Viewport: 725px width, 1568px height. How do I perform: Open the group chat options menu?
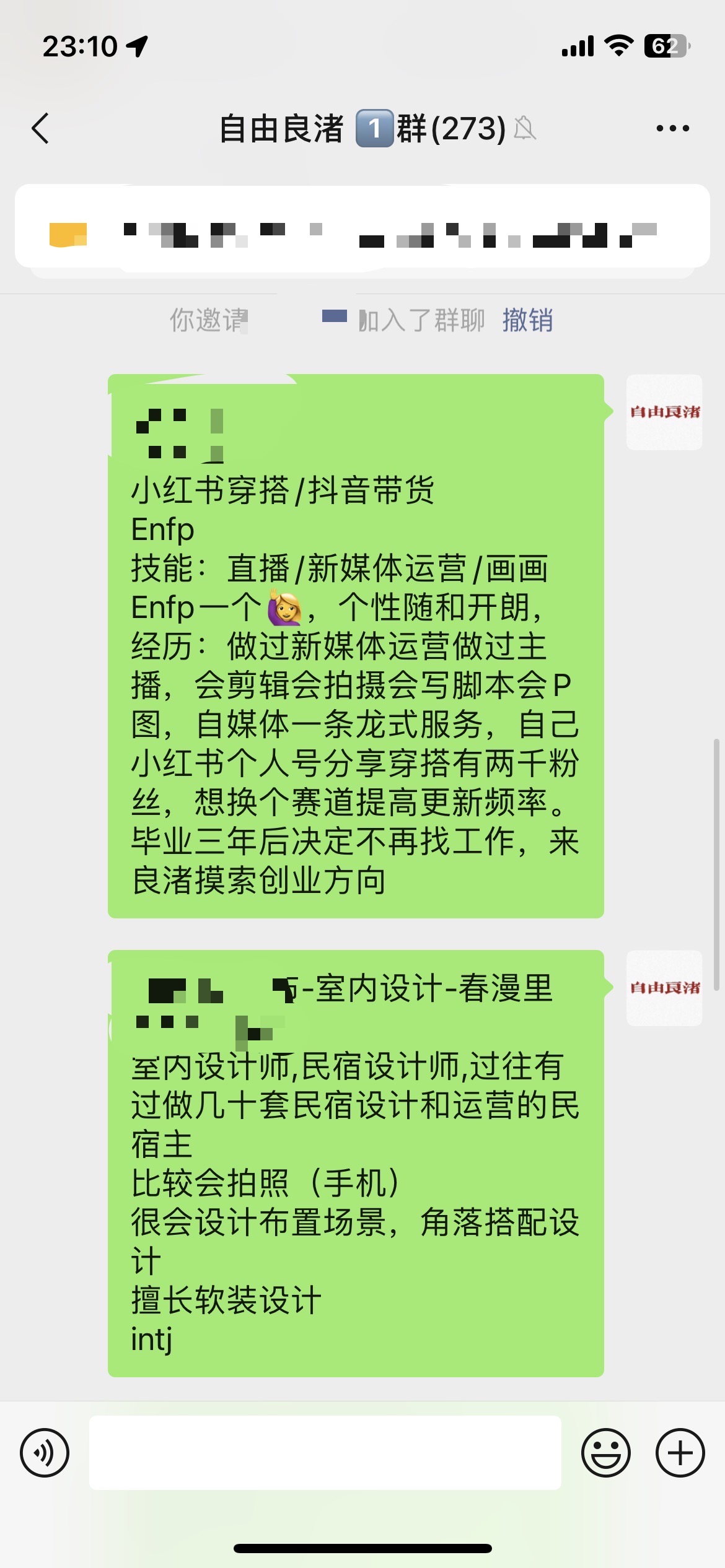(x=672, y=128)
